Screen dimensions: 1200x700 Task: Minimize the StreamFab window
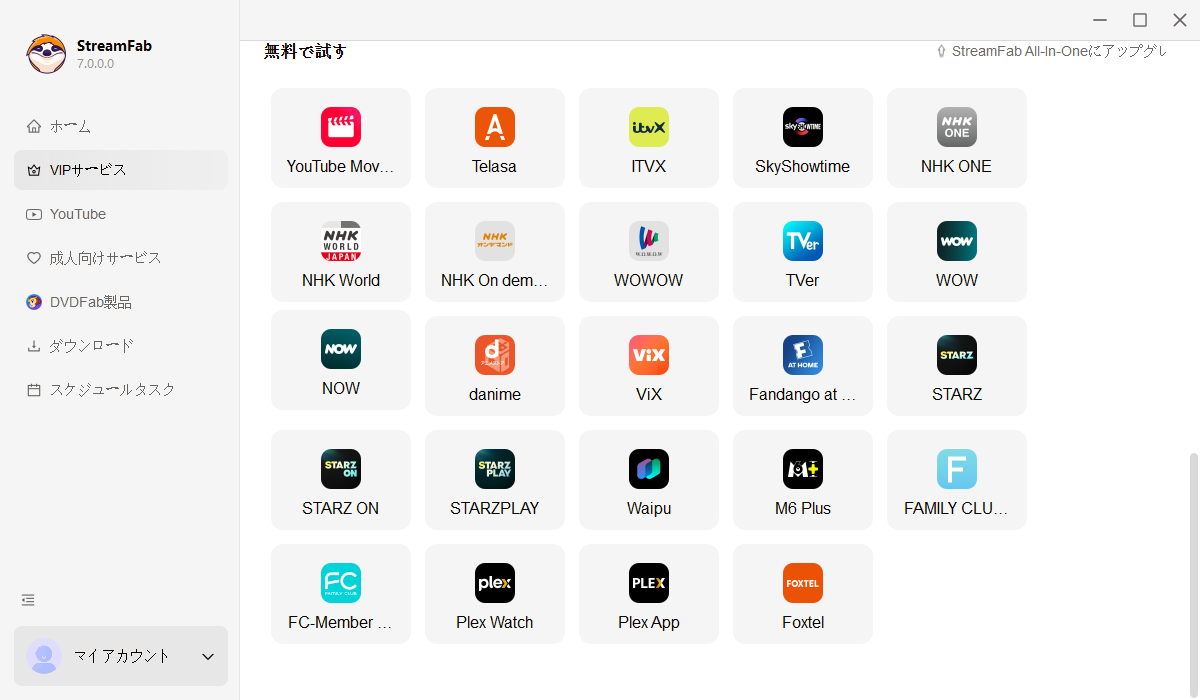click(1100, 20)
